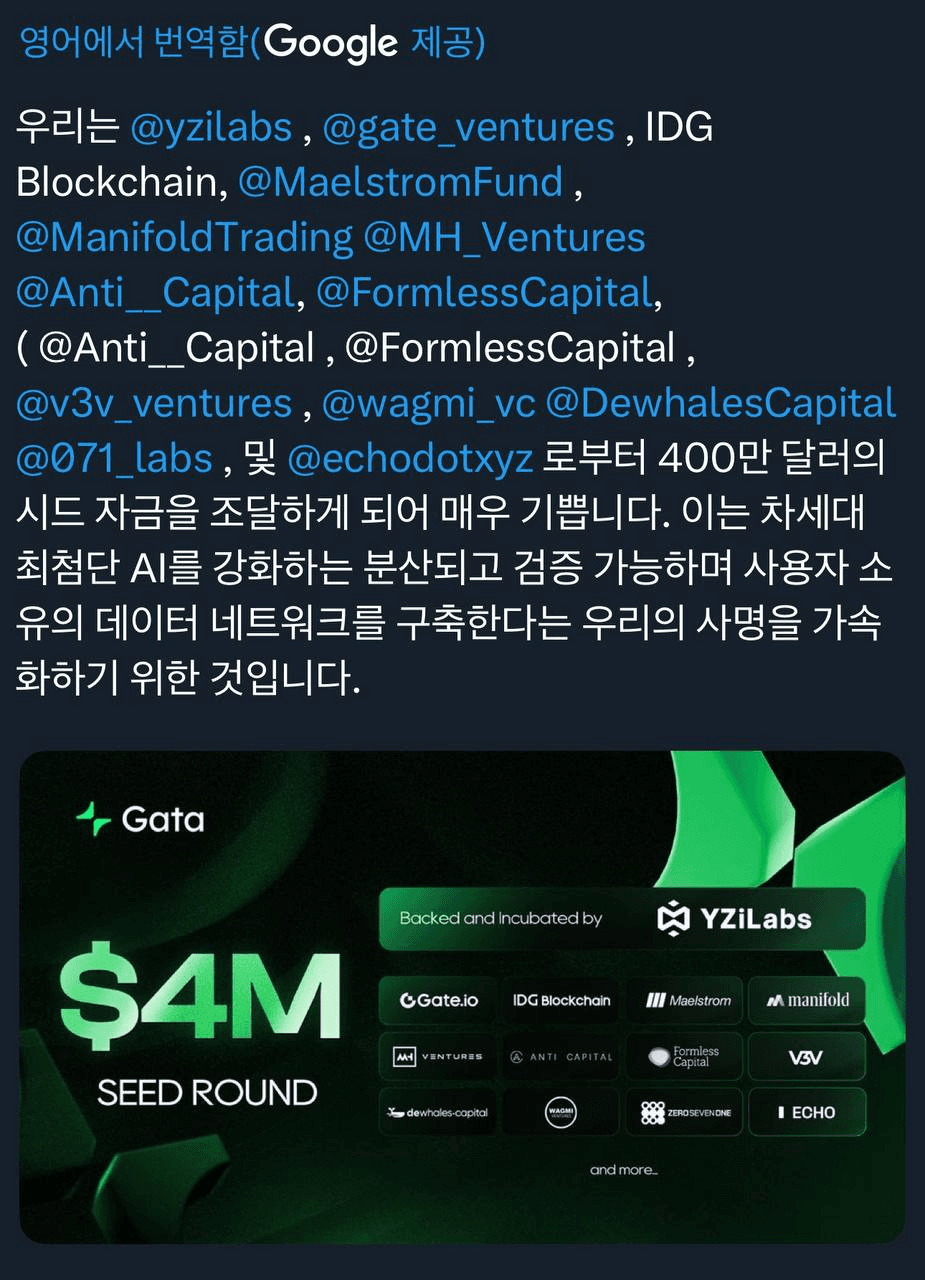Open the Gata $4M seed round image
925x1280 pixels.
[462, 995]
